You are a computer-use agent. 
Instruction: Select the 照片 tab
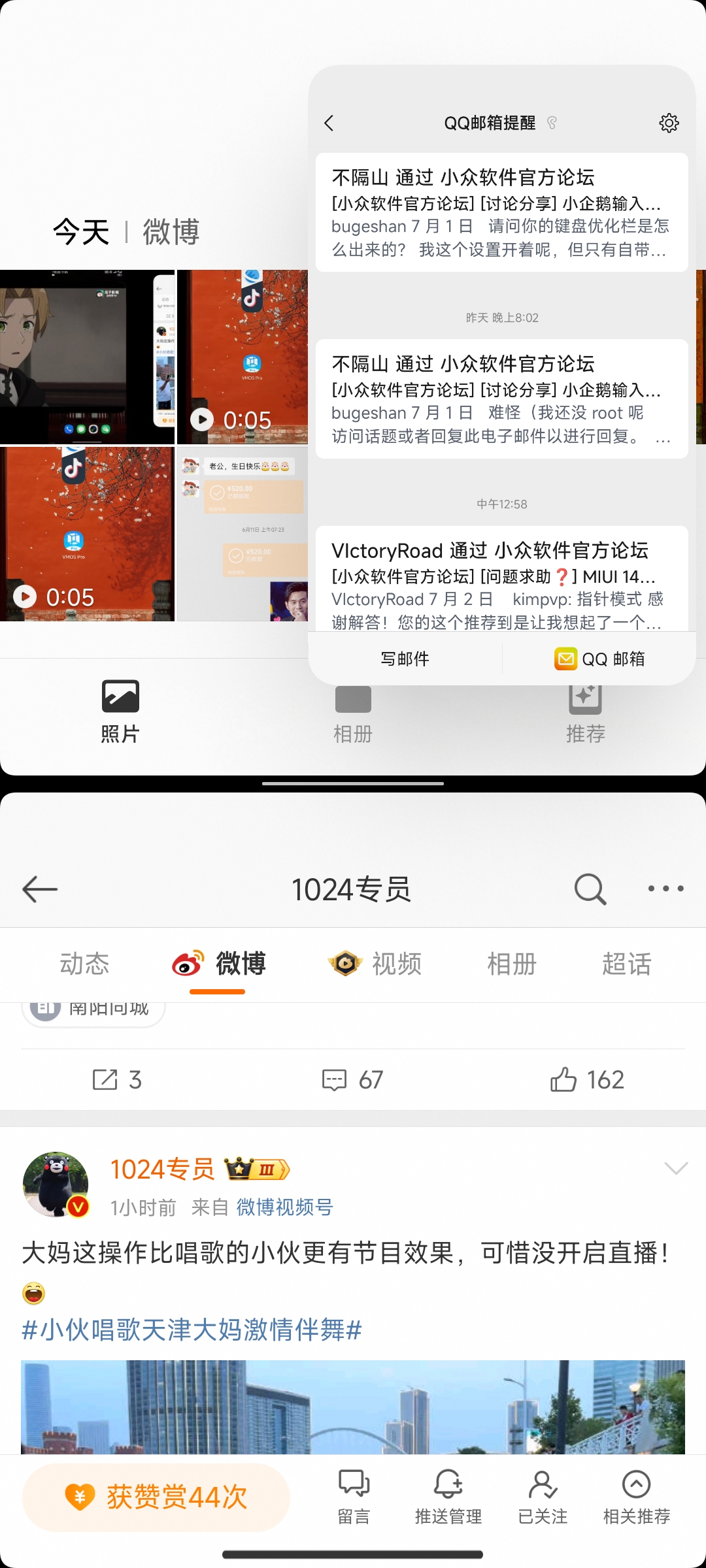pos(120,712)
